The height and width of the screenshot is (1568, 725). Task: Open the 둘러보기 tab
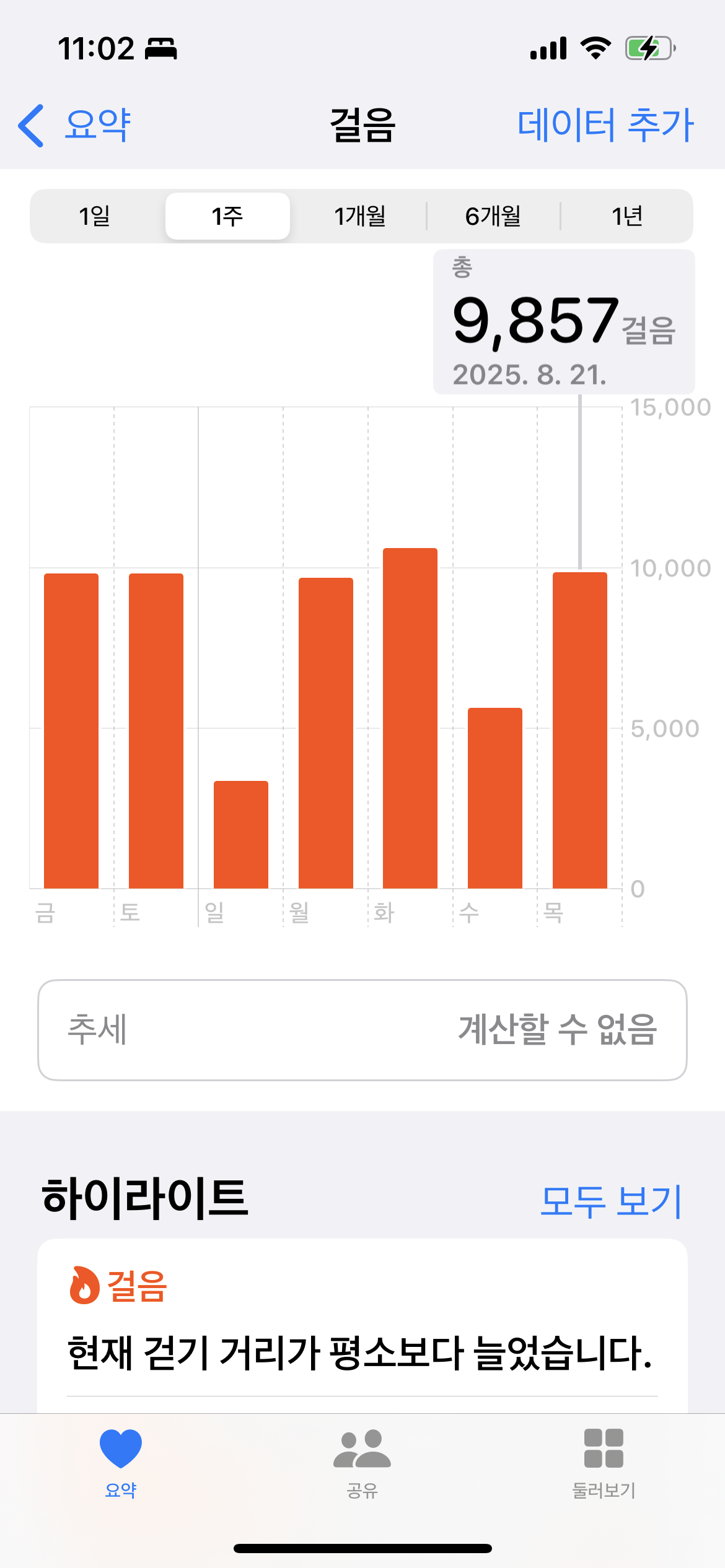(604, 1463)
